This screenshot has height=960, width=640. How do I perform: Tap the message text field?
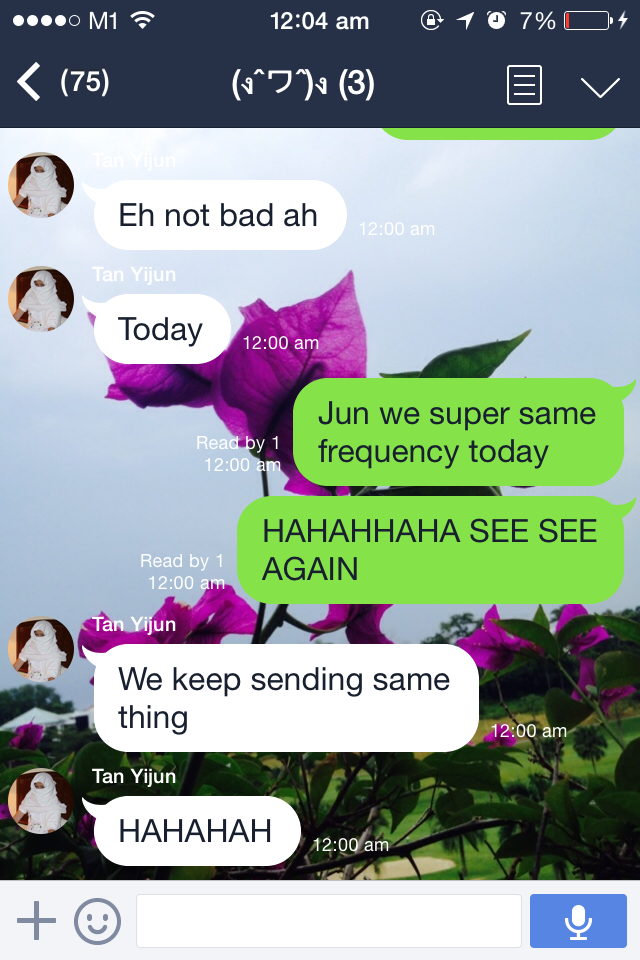(328, 920)
